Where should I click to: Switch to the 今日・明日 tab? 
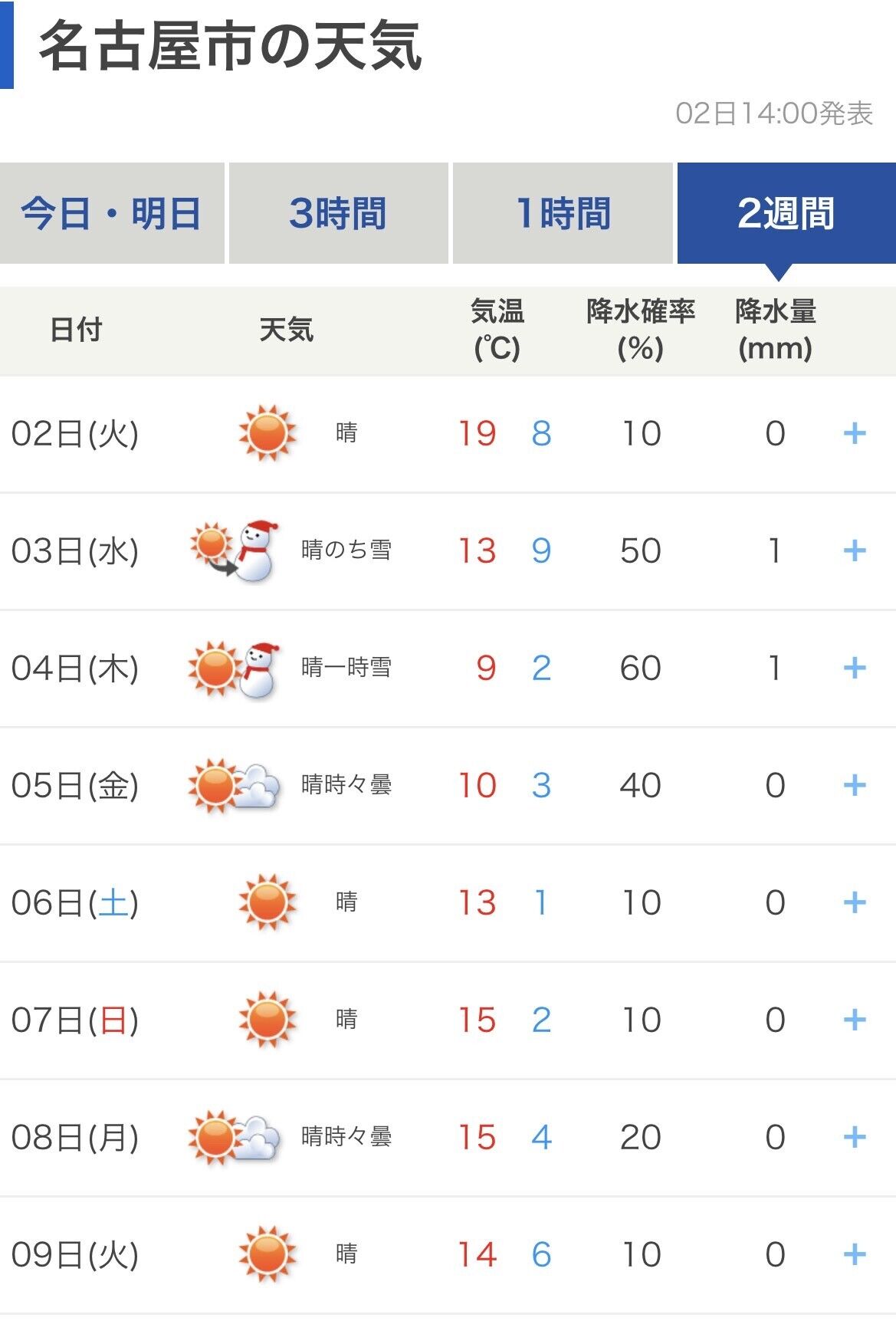pyautogui.click(x=112, y=213)
